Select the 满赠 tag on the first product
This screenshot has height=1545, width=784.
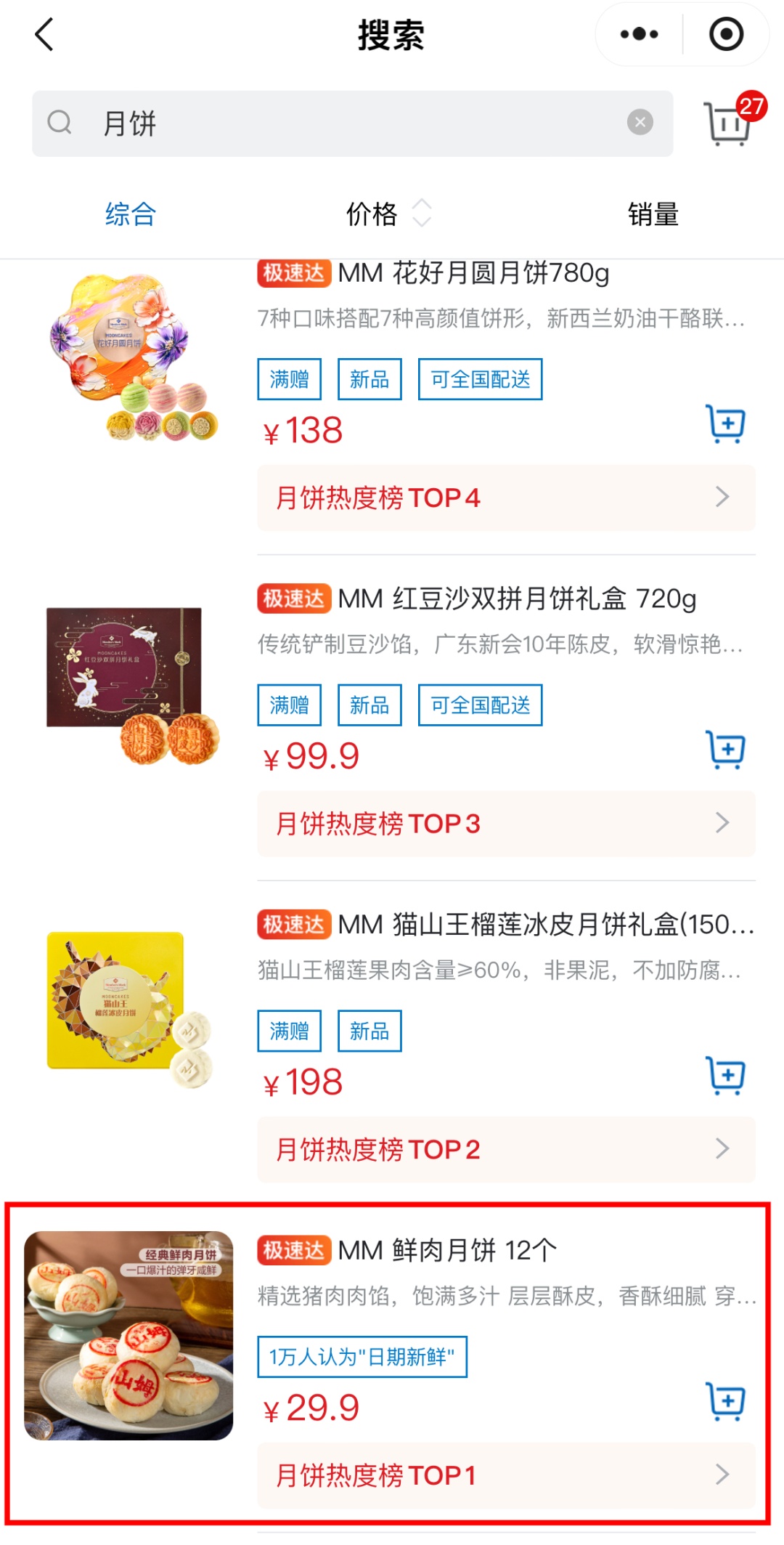(x=289, y=378)
